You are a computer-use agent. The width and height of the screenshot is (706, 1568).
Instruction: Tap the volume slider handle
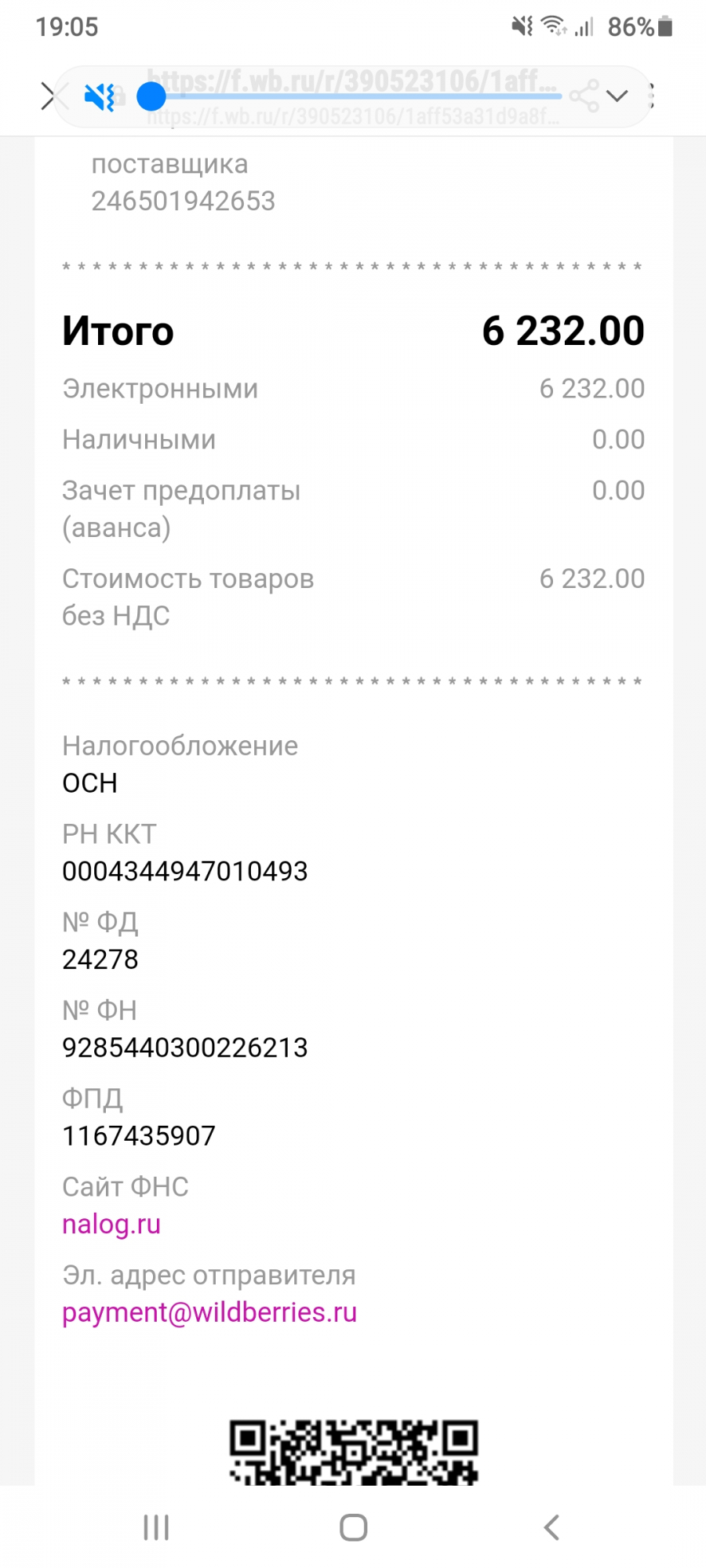pyautogui.click(x=151, y=96)
